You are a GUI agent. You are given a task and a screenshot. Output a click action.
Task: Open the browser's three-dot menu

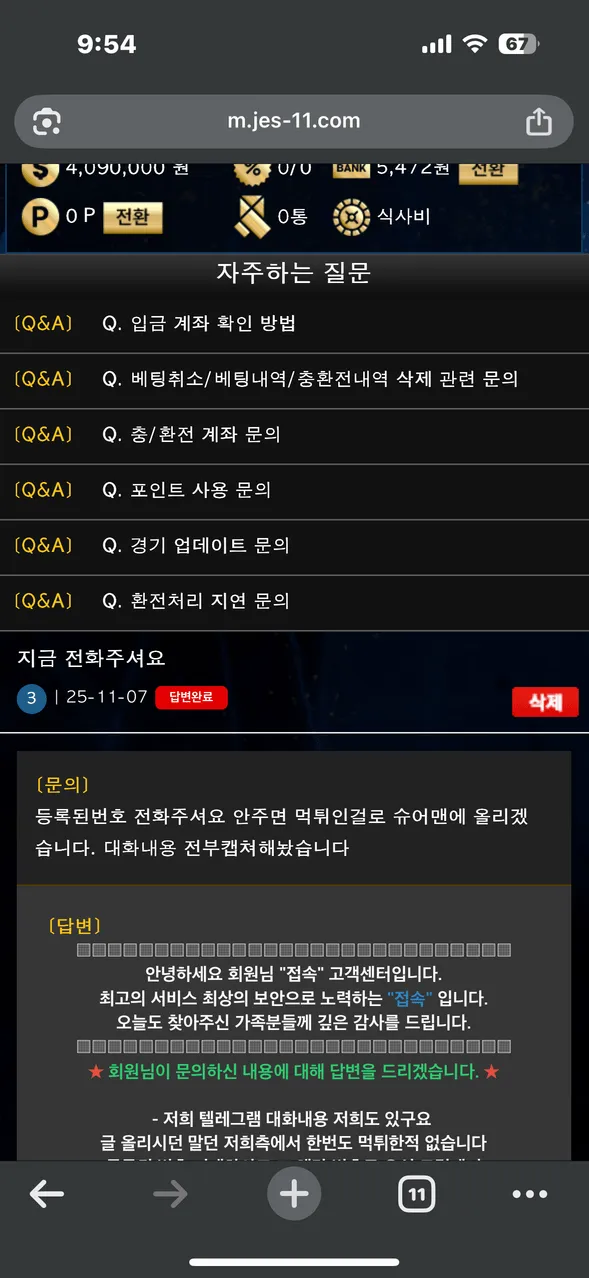click(x=530, y=1194)
